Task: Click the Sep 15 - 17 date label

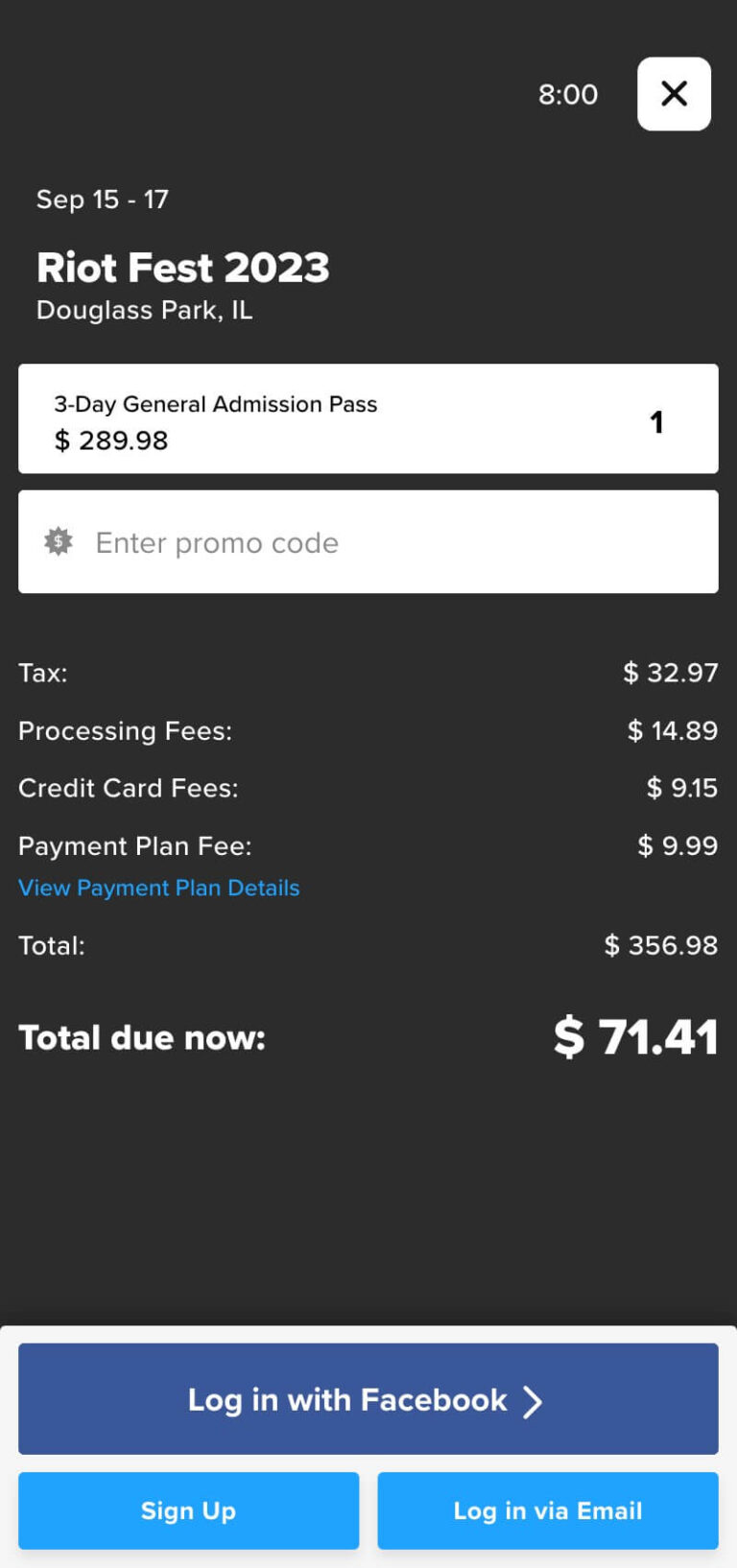Action: (x=102, y=200)
